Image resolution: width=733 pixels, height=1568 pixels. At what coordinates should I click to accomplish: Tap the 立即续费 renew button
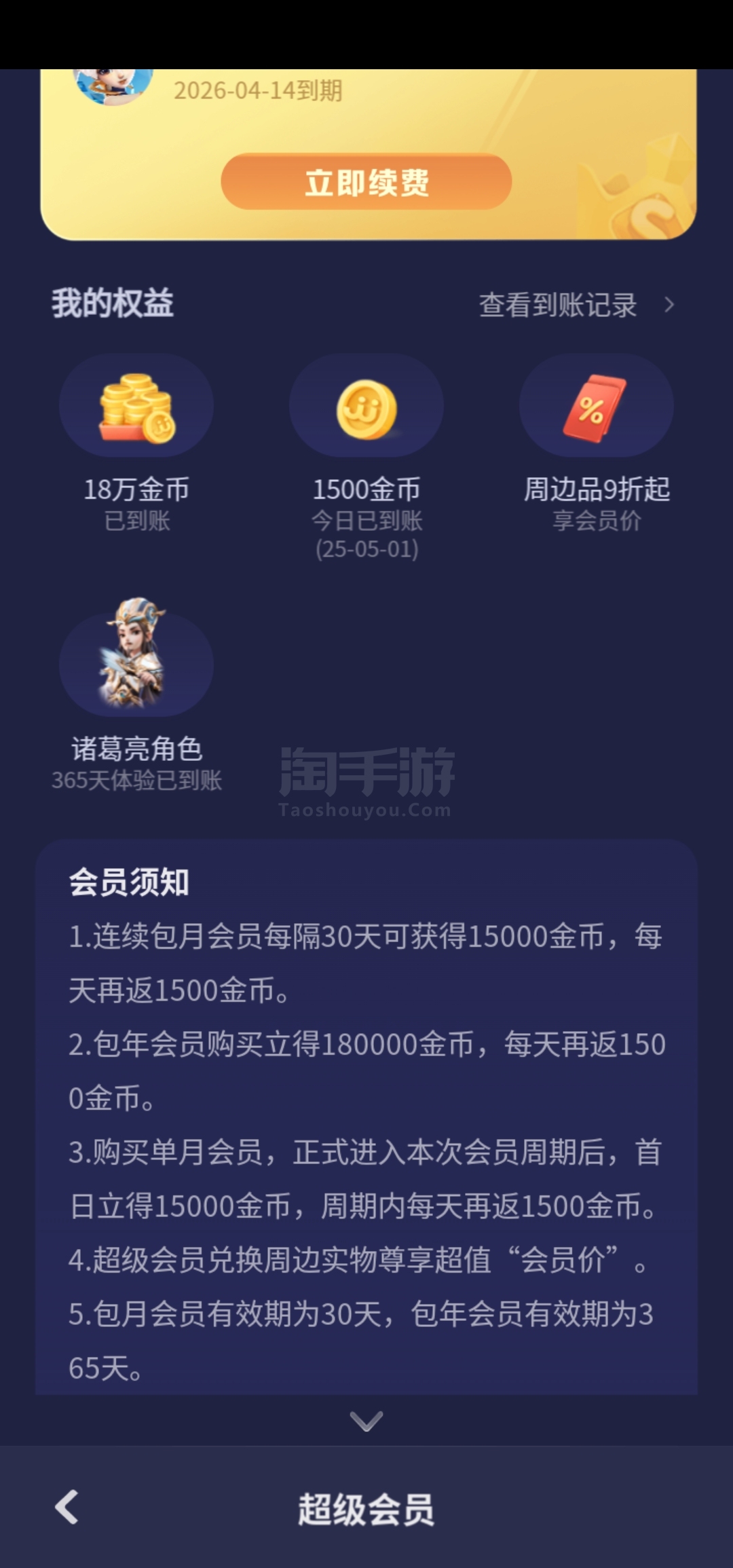point(366,182)
